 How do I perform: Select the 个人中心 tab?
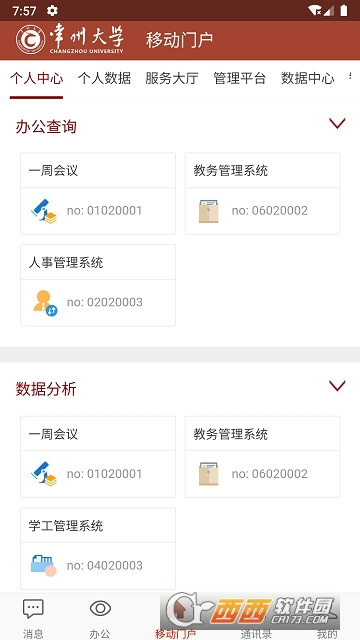point(36,78)
